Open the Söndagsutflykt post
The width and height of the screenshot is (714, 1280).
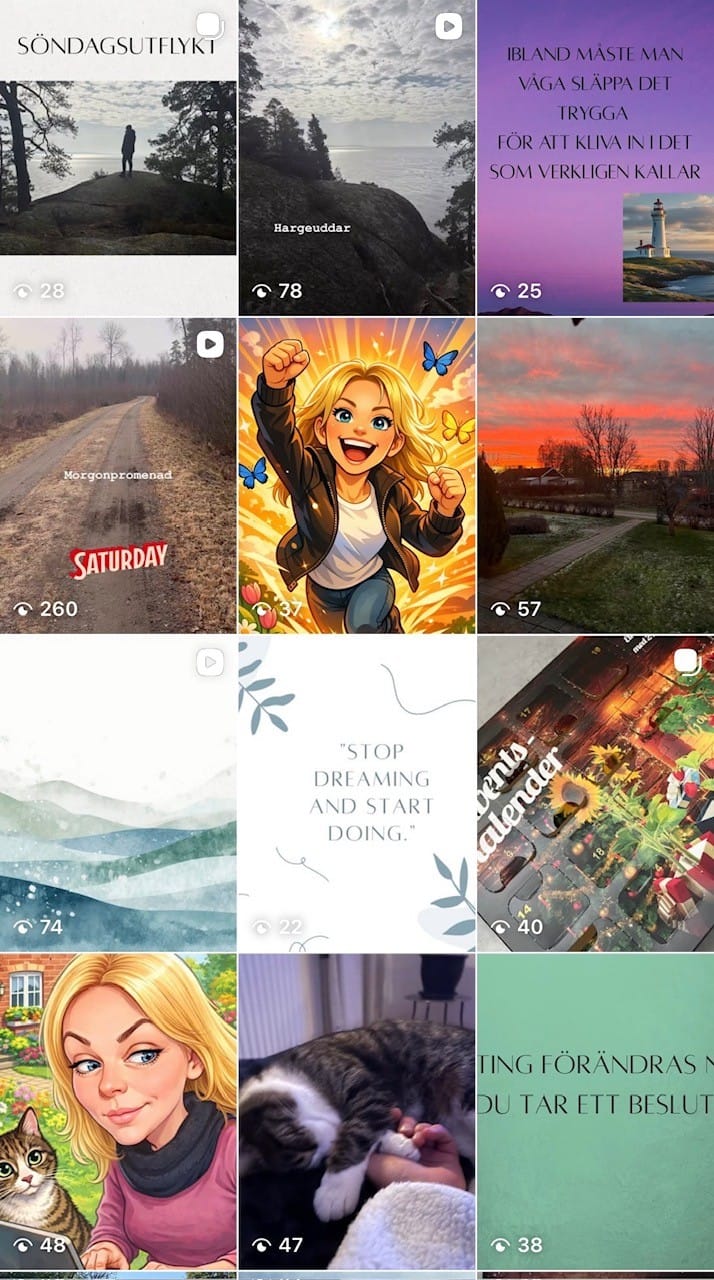tap(118, 158)
